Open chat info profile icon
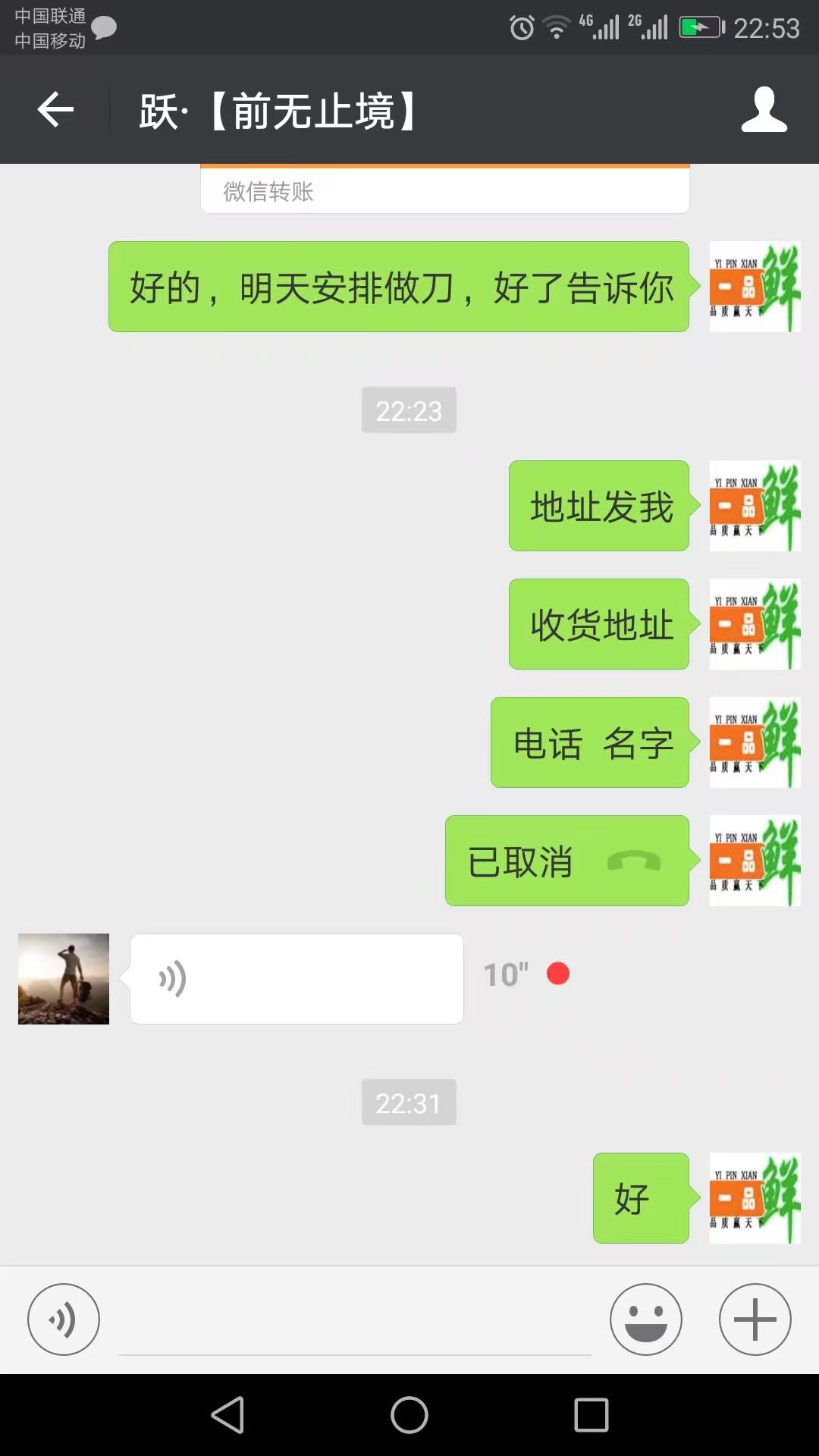The image size is (819, 1456). tap(764, 111)
